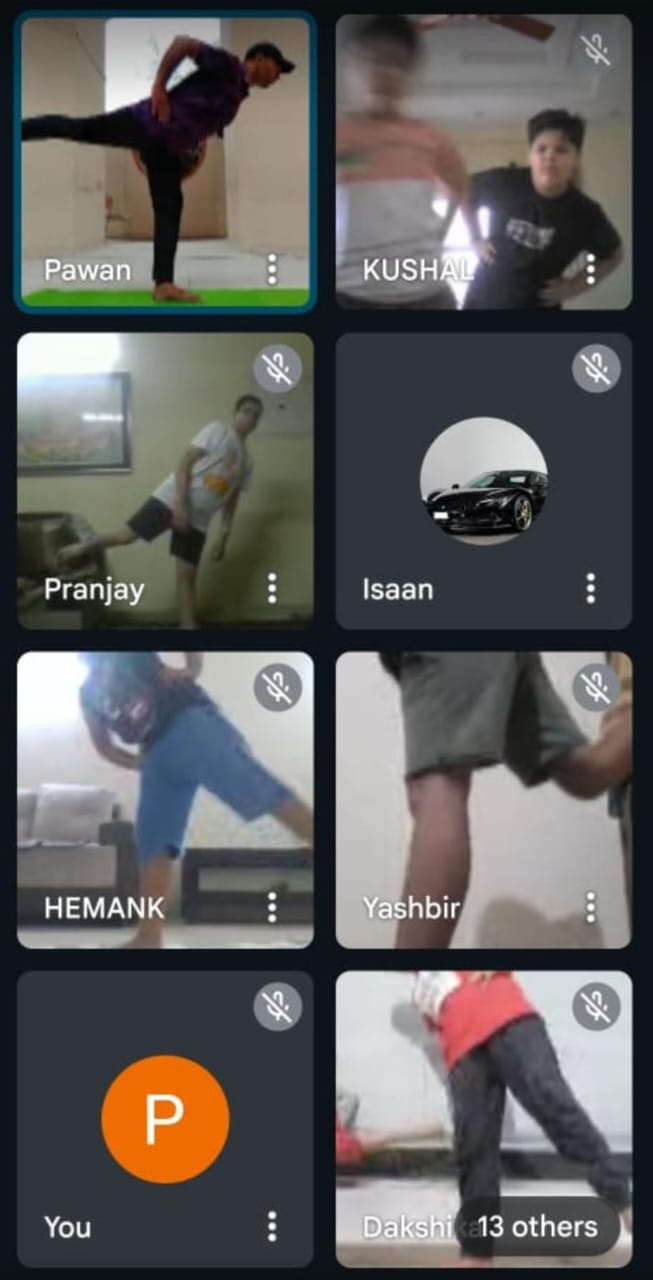This screenshot has width=653, height=1280.
Task: Select Isaan's car avatar tile
Action: [x=483, y=481]
